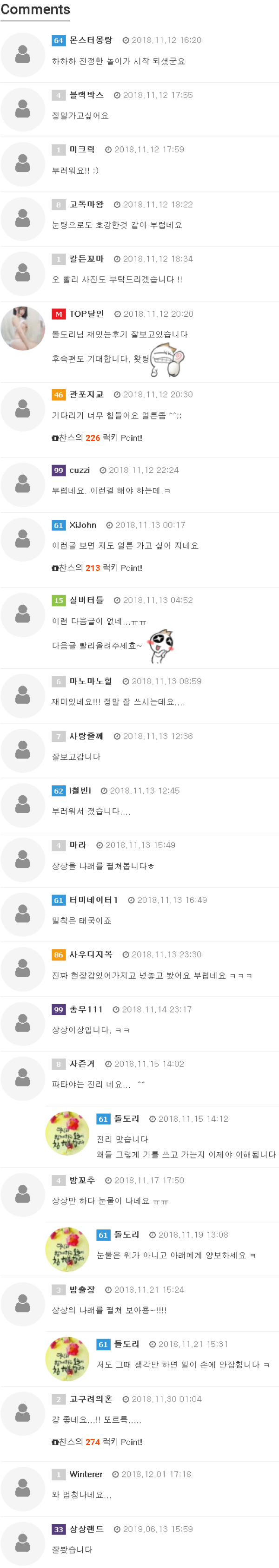
Task: Open 사우디지옥's profile link
Action: 90,954
